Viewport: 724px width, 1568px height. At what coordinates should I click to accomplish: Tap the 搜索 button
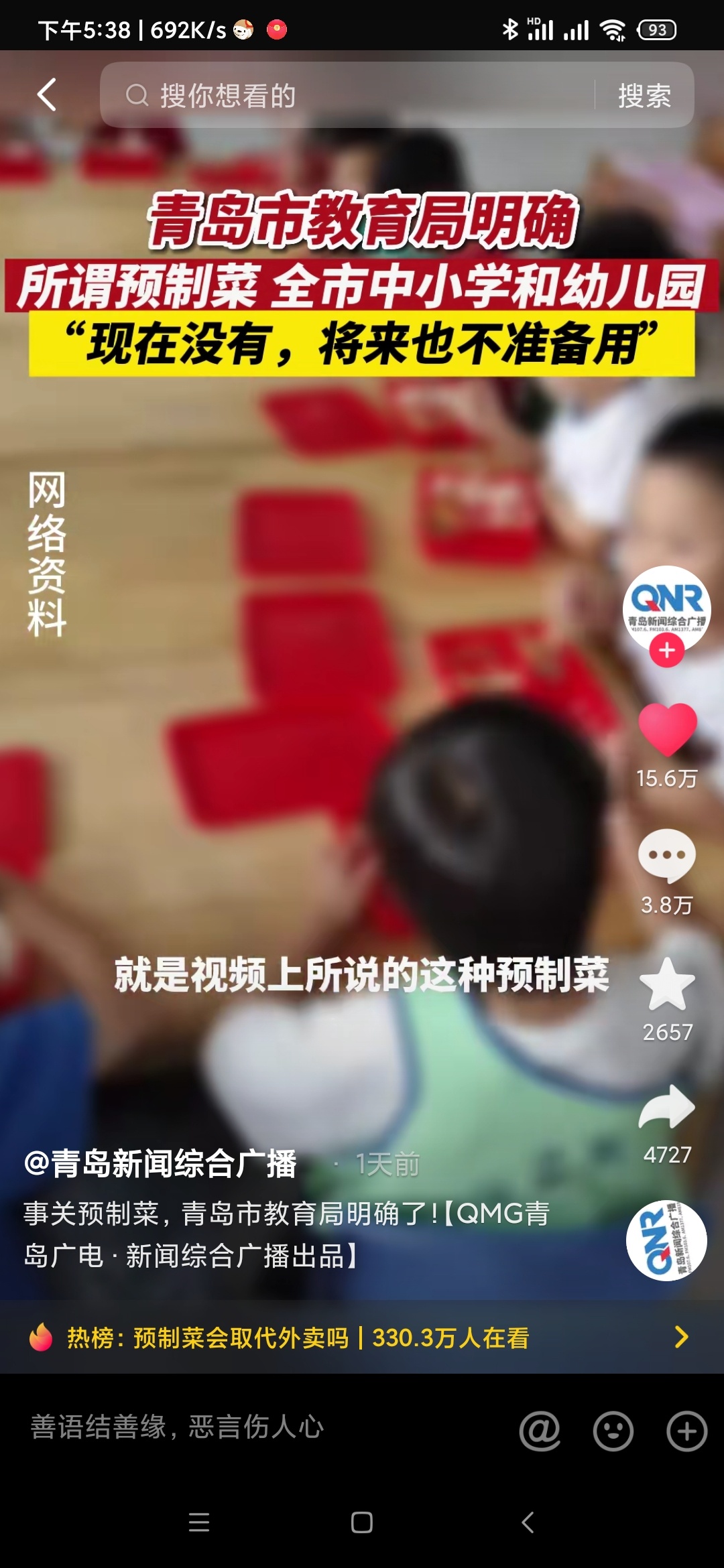click(644, 95)
